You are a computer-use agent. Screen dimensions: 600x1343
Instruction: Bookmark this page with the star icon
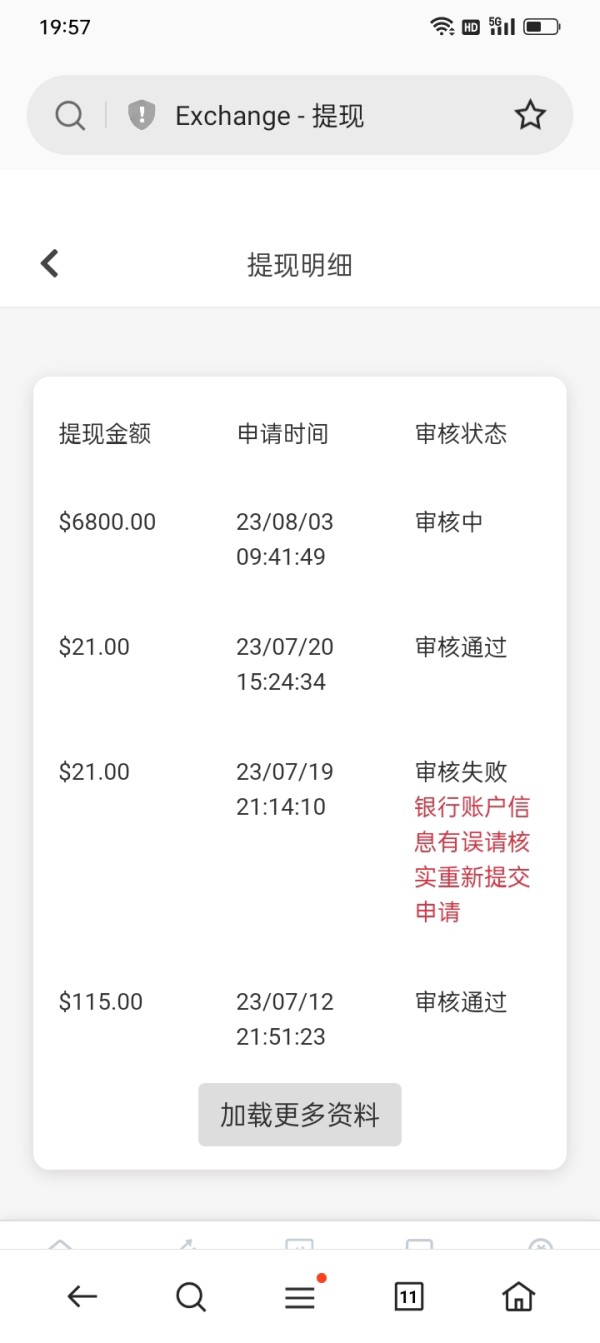[x=530, y=116]
